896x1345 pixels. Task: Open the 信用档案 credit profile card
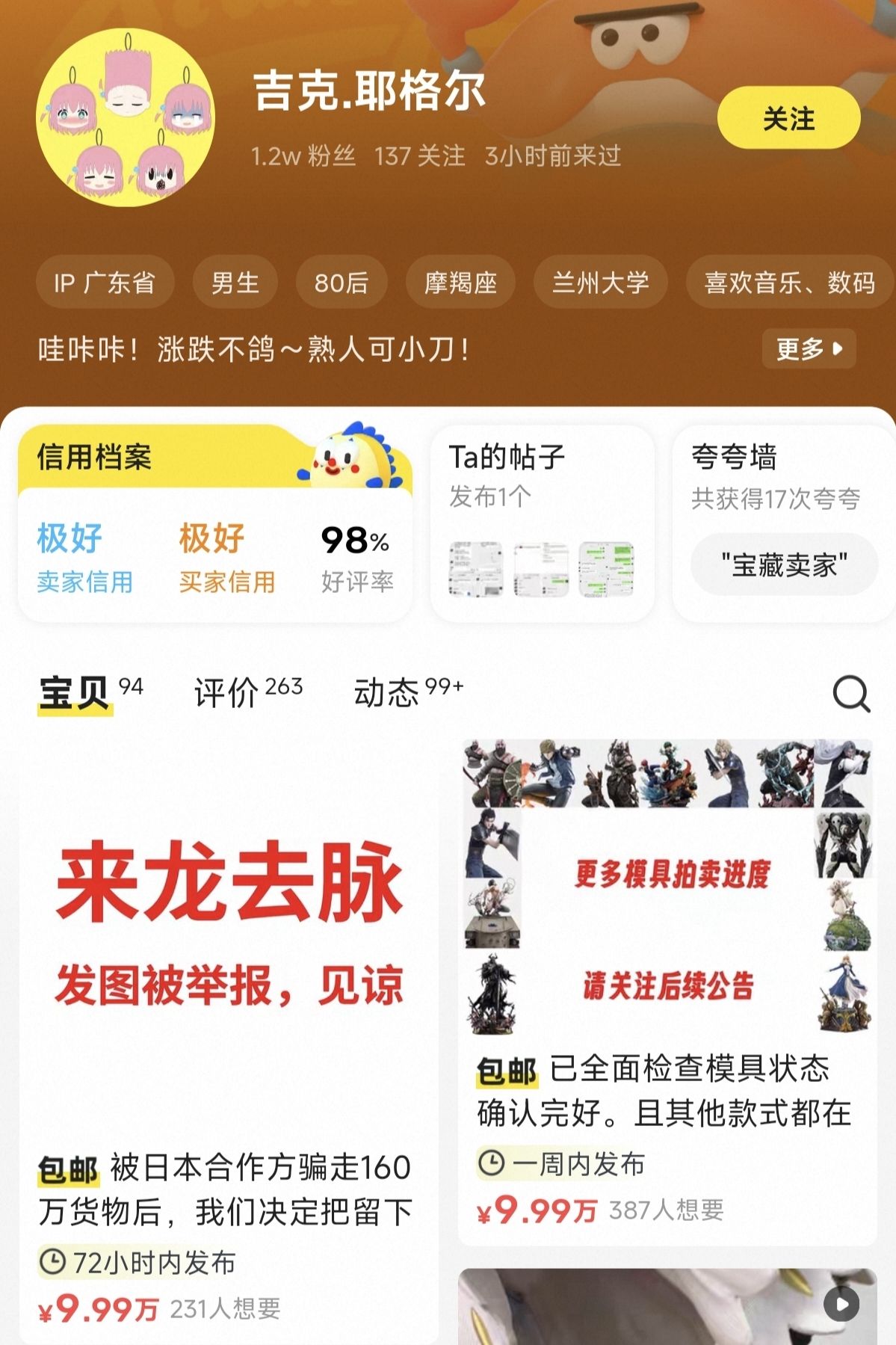click(x=214, y=523)
